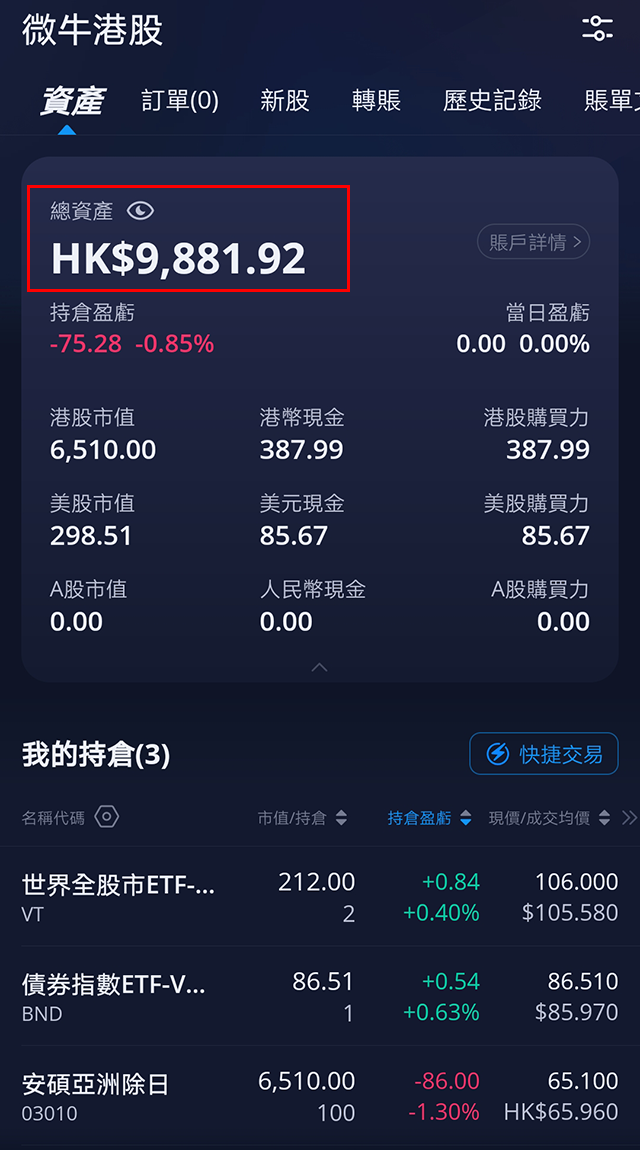Tap the 快捷交易 quick trade button
Screen dimensions: 640x1150
(x=544, y=753)
